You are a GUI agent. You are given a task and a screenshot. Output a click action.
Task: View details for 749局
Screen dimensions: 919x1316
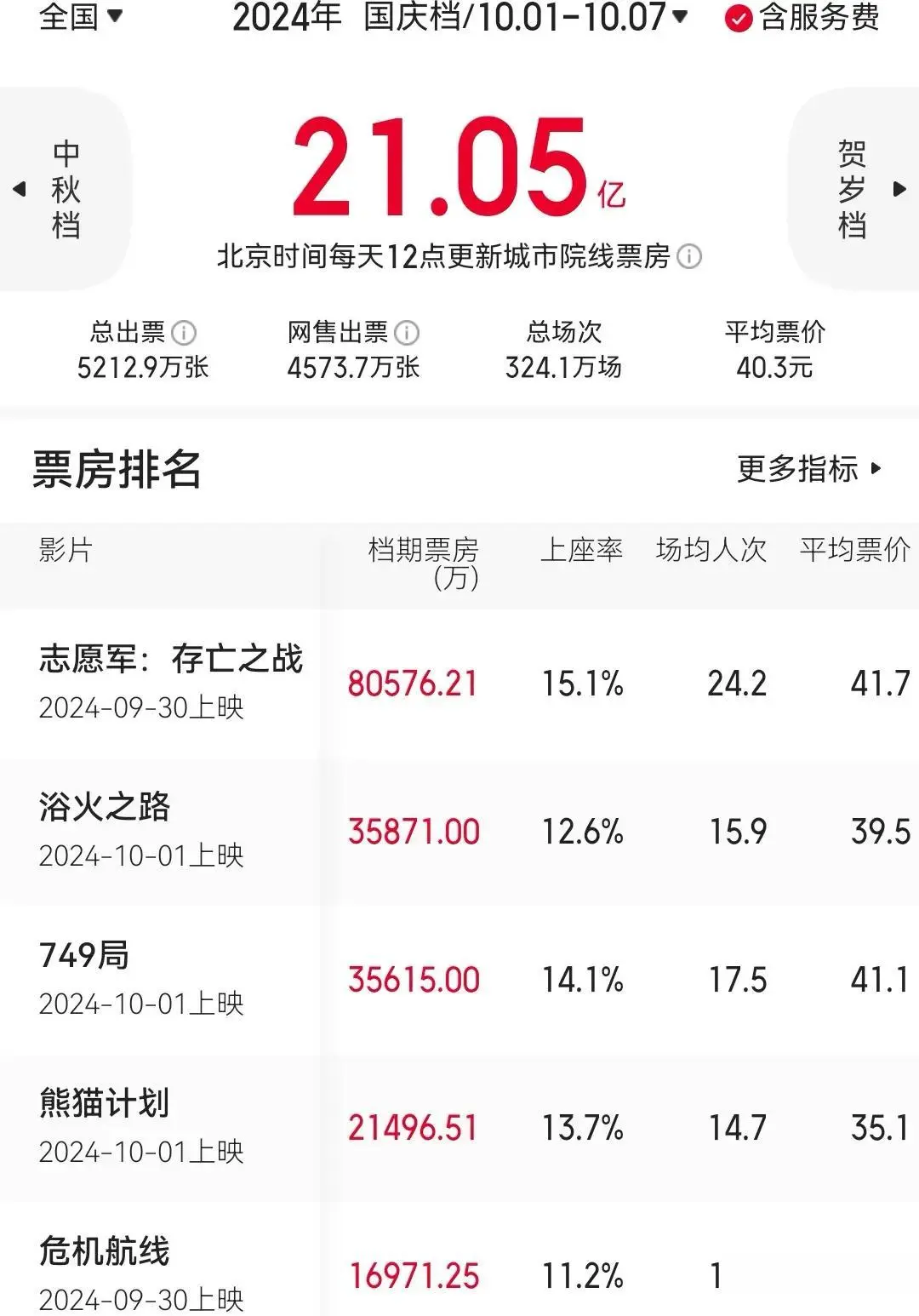(x=84, y=955)
